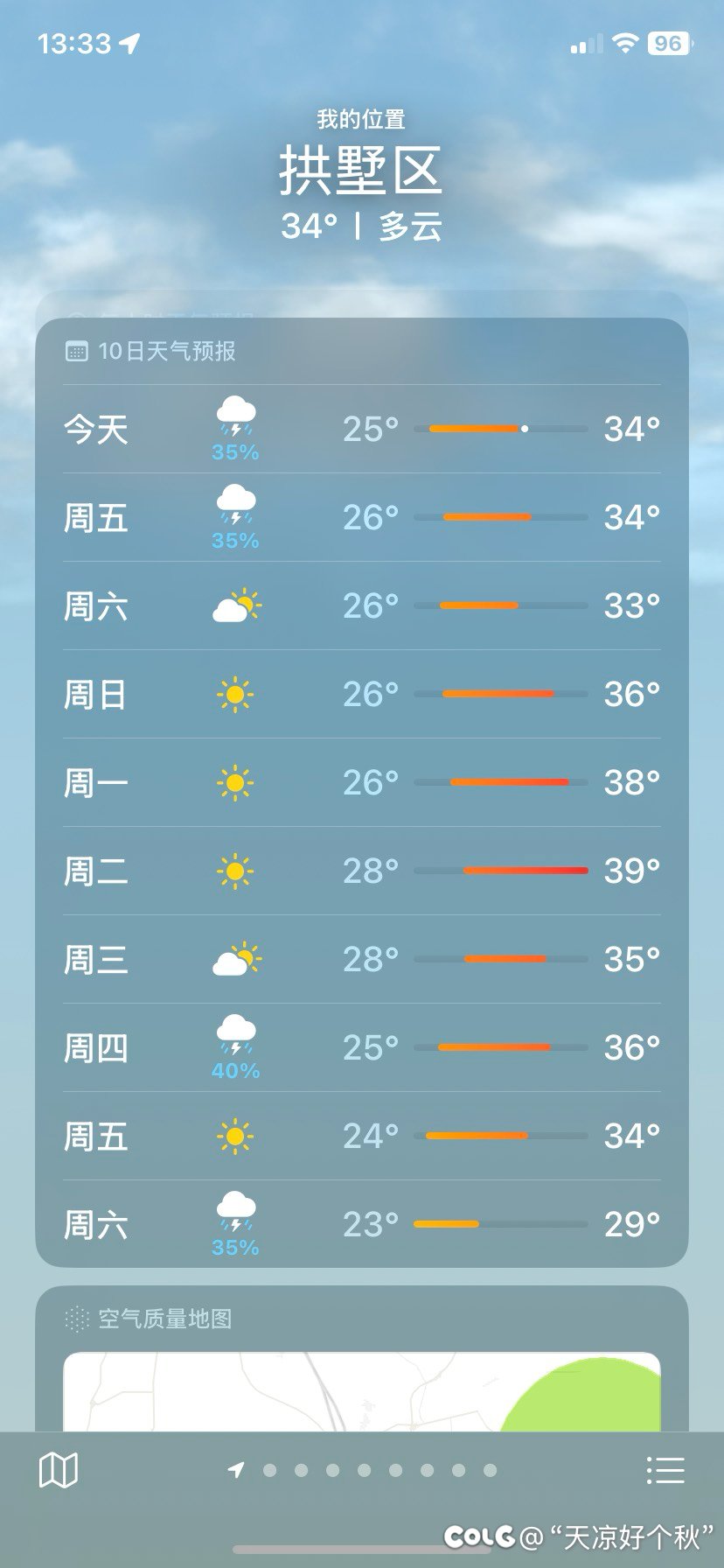View 周日 forecast with 36° high
724x1568 pixels.
361,695
